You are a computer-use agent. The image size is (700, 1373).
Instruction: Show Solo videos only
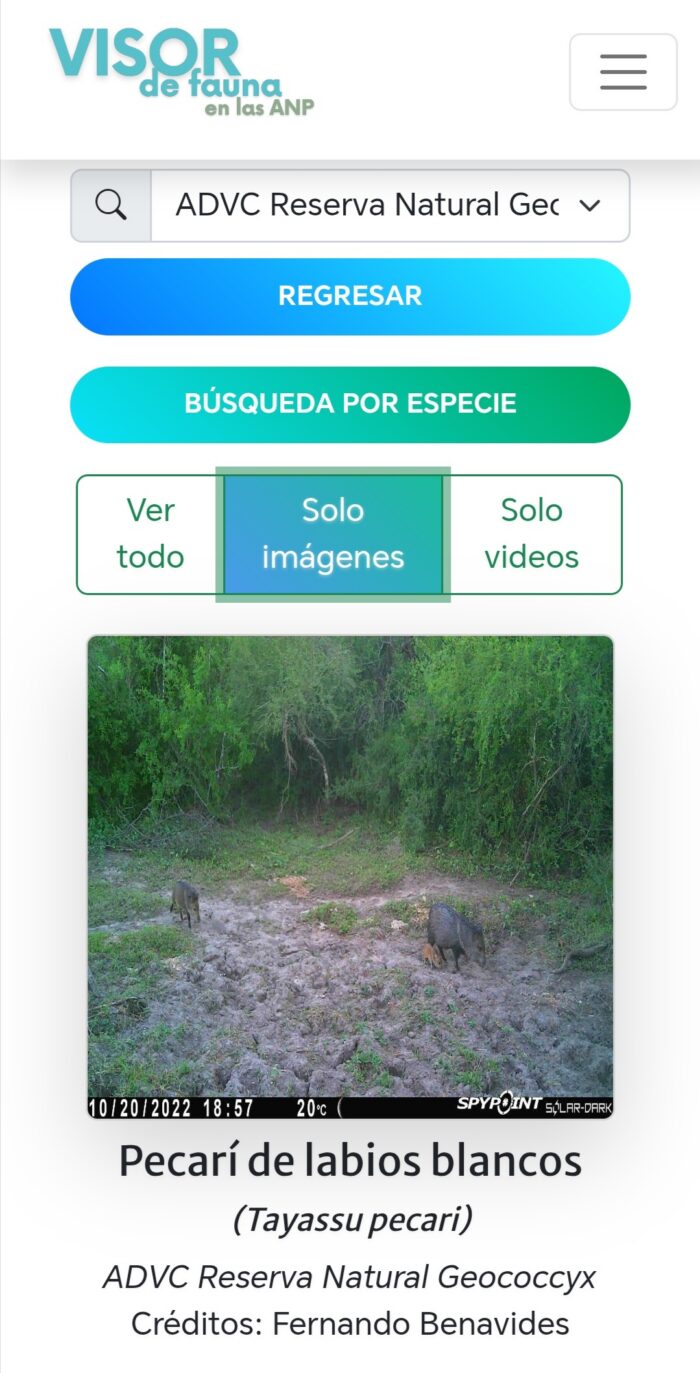pos(531,534)
